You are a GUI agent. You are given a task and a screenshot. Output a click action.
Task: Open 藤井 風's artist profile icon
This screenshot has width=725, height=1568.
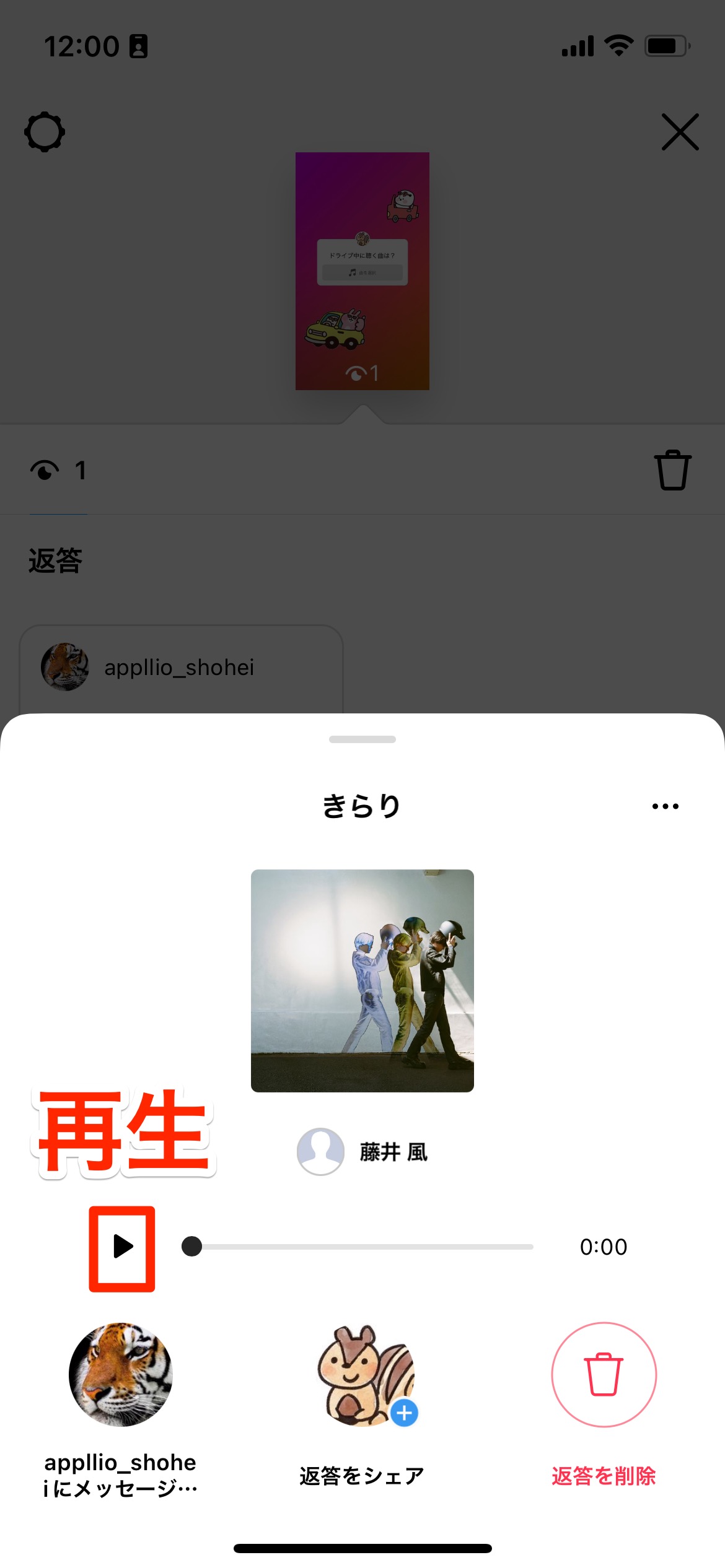tap(320, 1152)
